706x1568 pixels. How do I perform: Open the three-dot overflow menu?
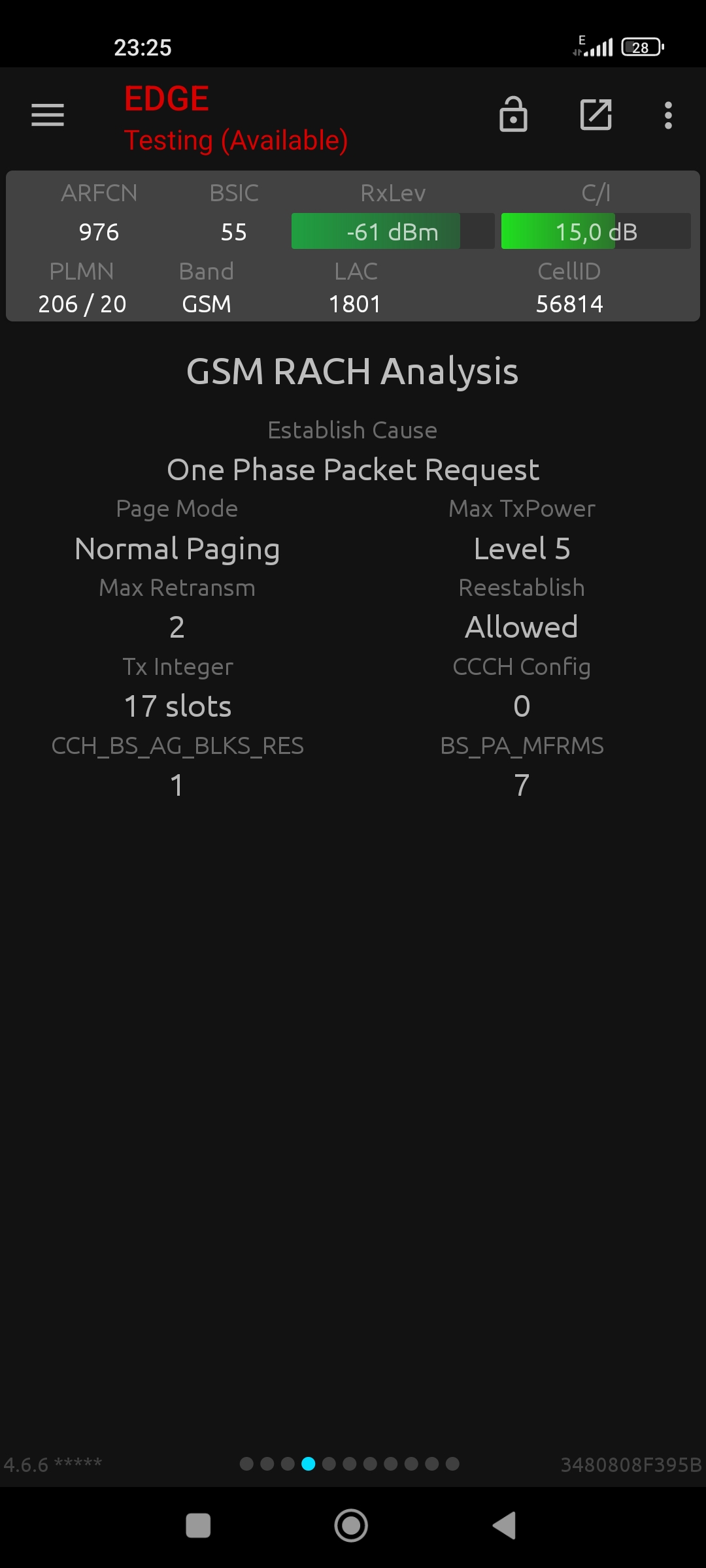point(668,115)
